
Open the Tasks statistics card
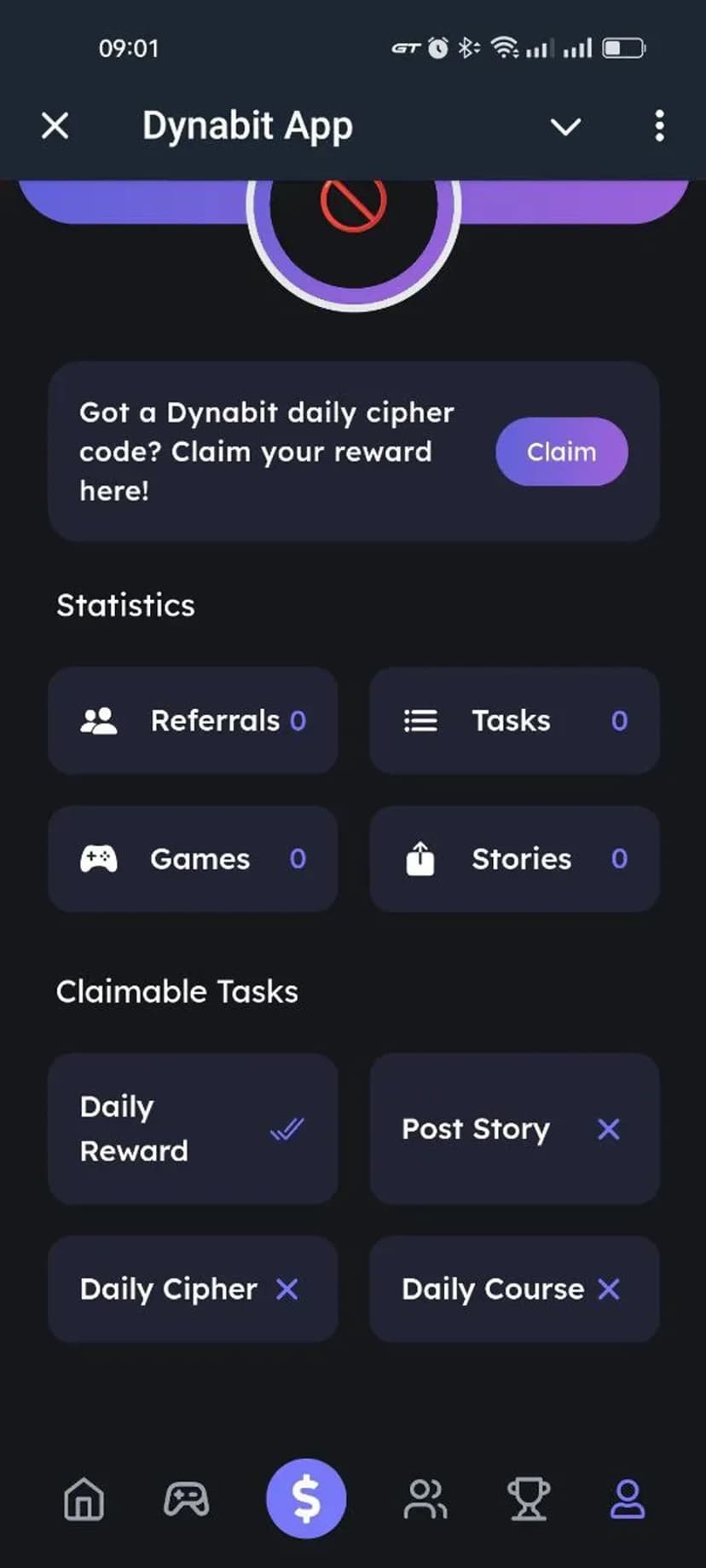click(x=514, y=721)
